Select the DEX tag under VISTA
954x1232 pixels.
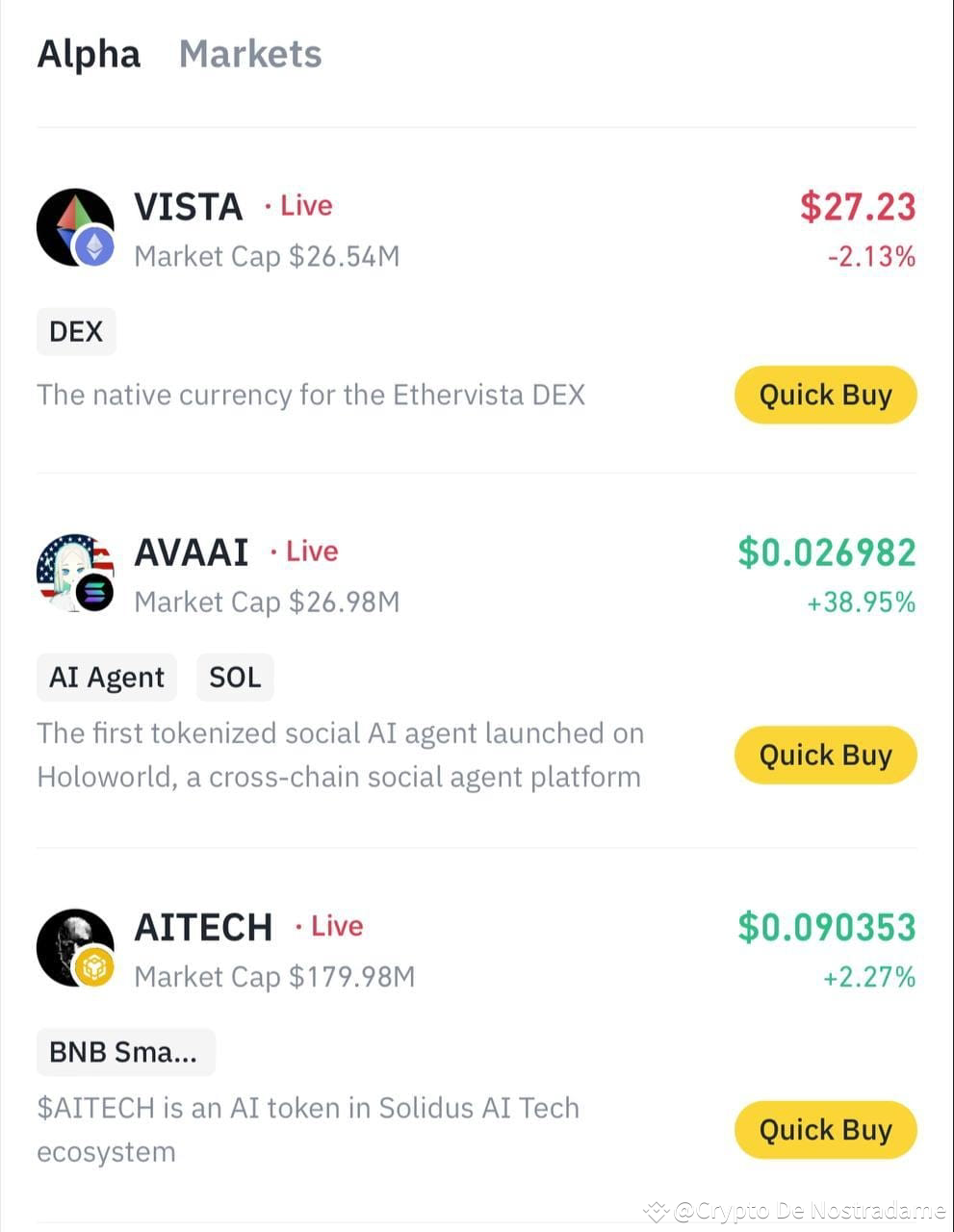75,331
